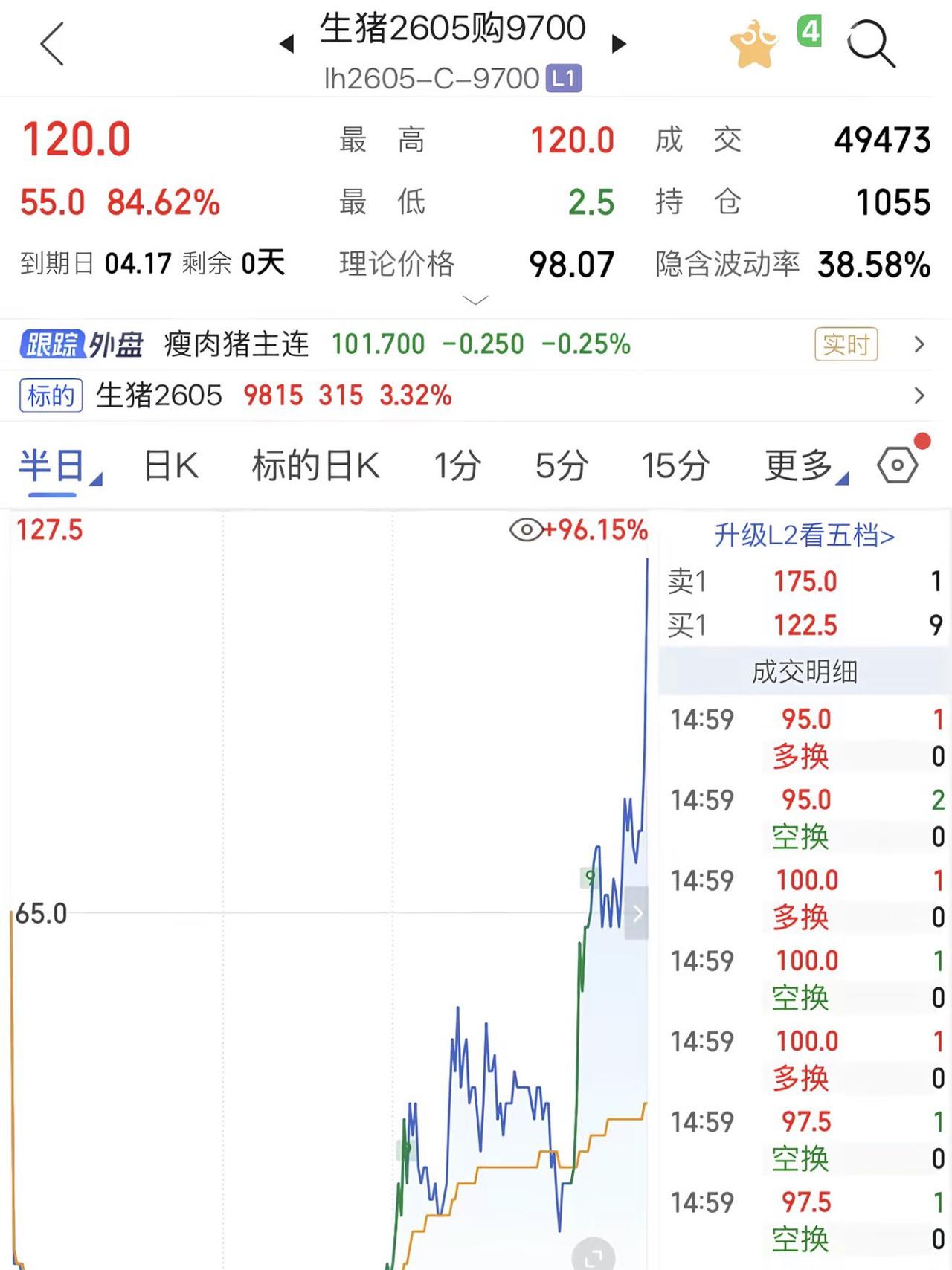Tap the circular arrow on the chart edge
The width and height of the screenshot is (952, 1270).
point(637,913)
